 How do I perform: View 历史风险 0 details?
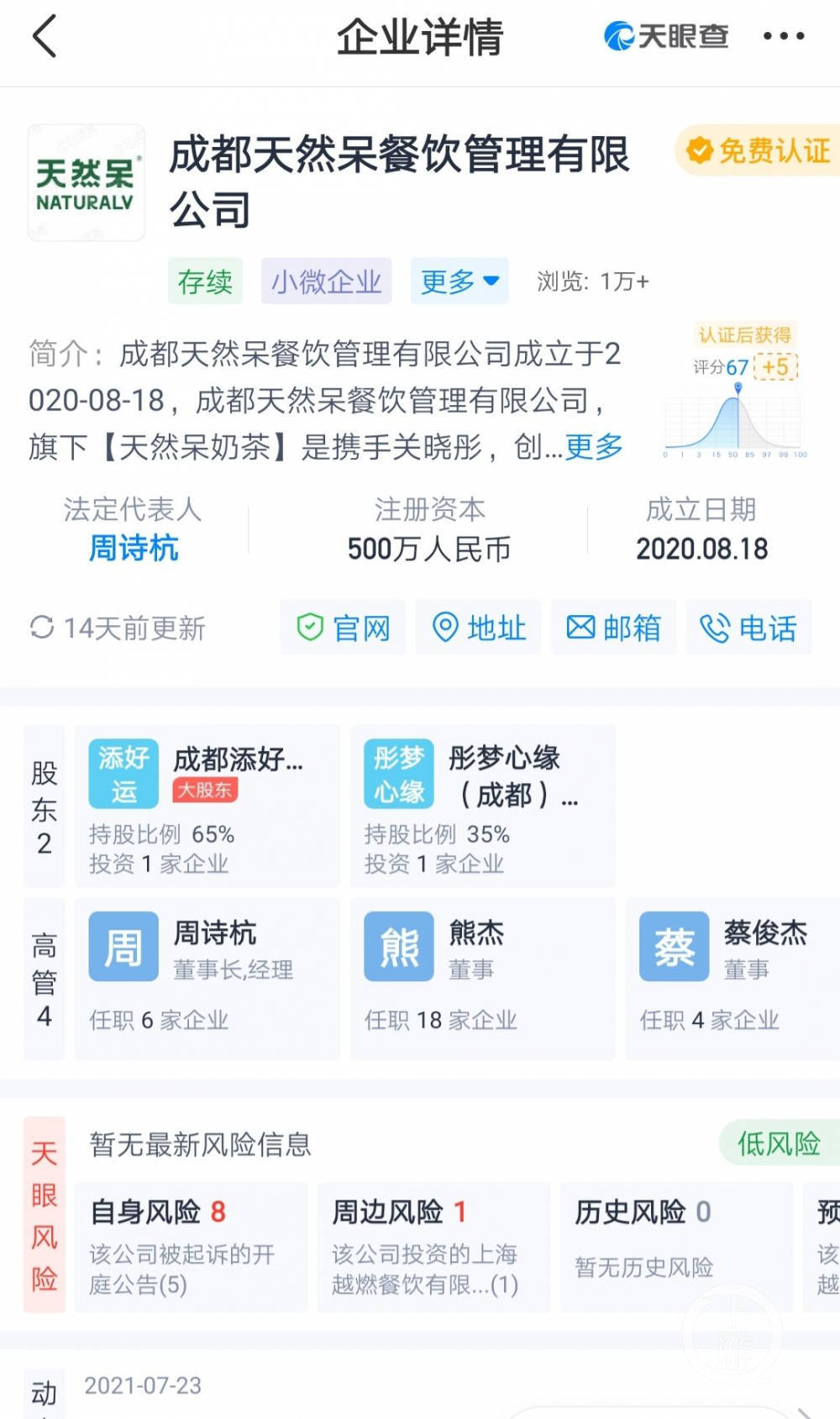(676, 1248)
